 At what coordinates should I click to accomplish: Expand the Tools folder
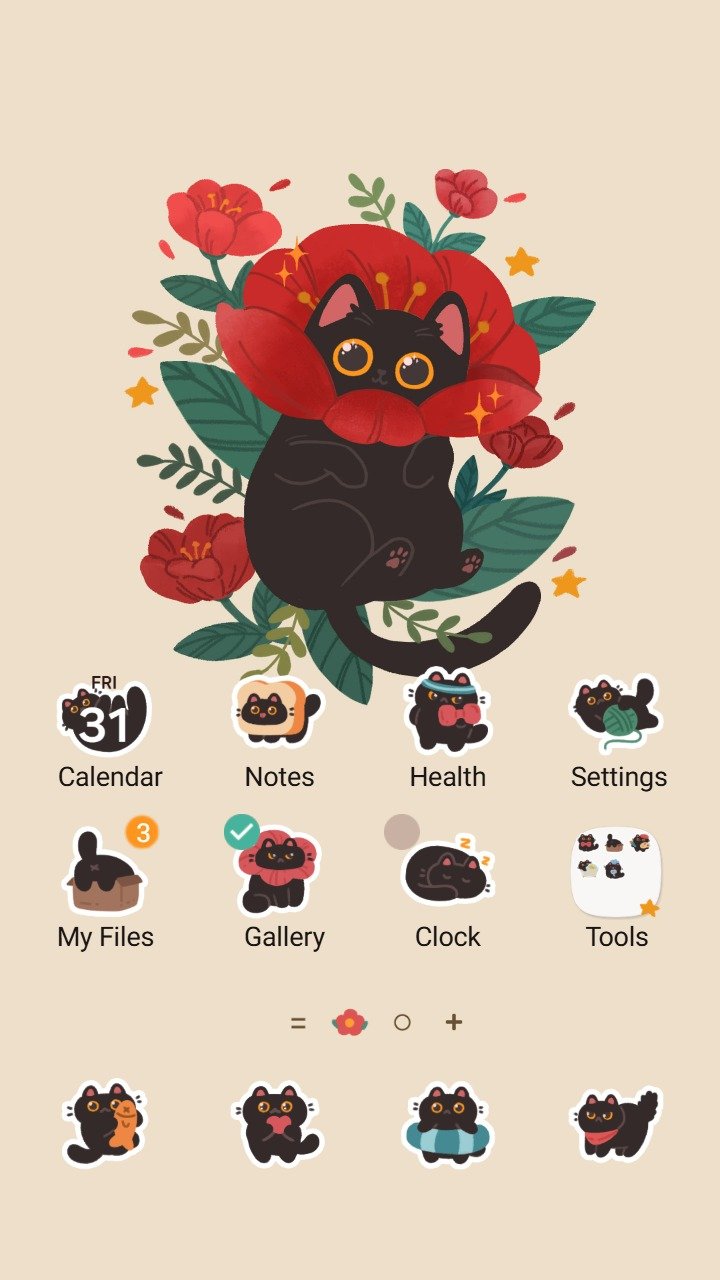tap(617, 873)
